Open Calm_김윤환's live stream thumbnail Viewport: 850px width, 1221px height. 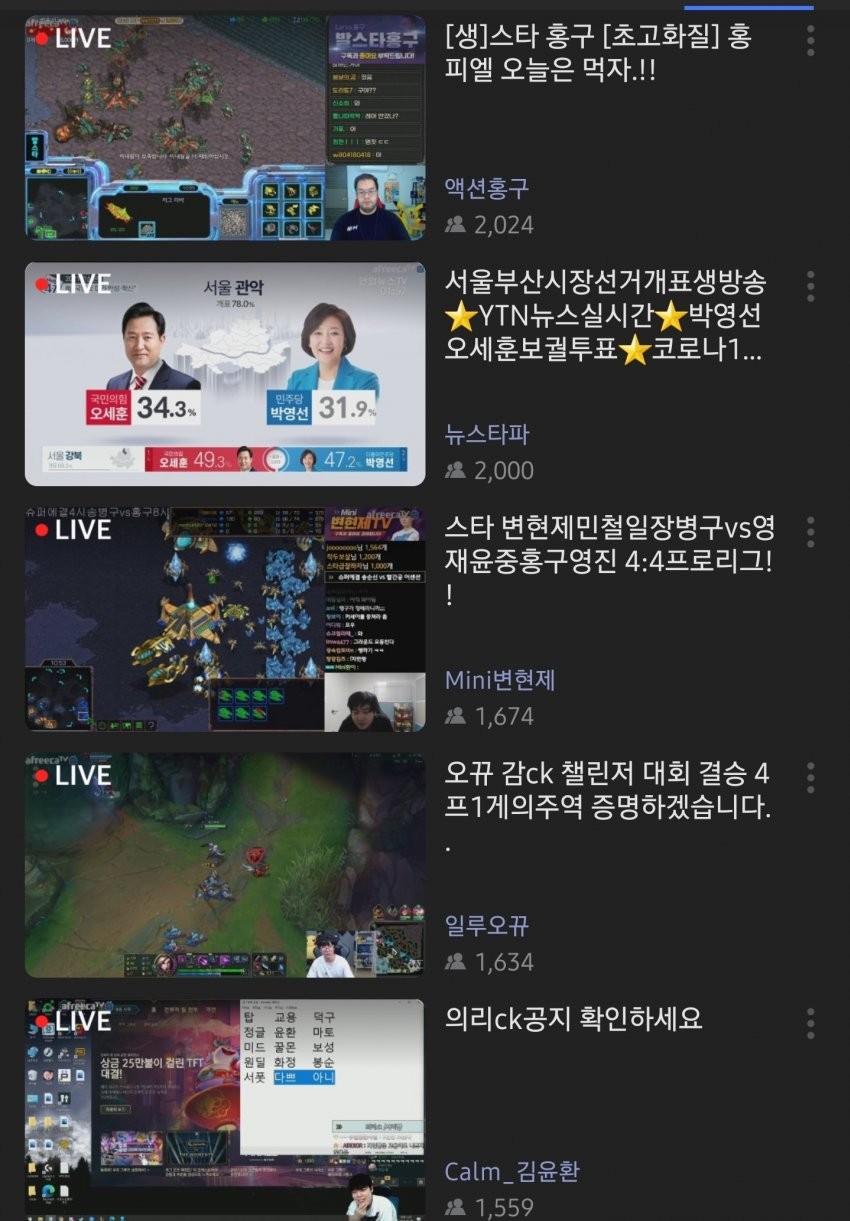click(x=224, y=1108)
